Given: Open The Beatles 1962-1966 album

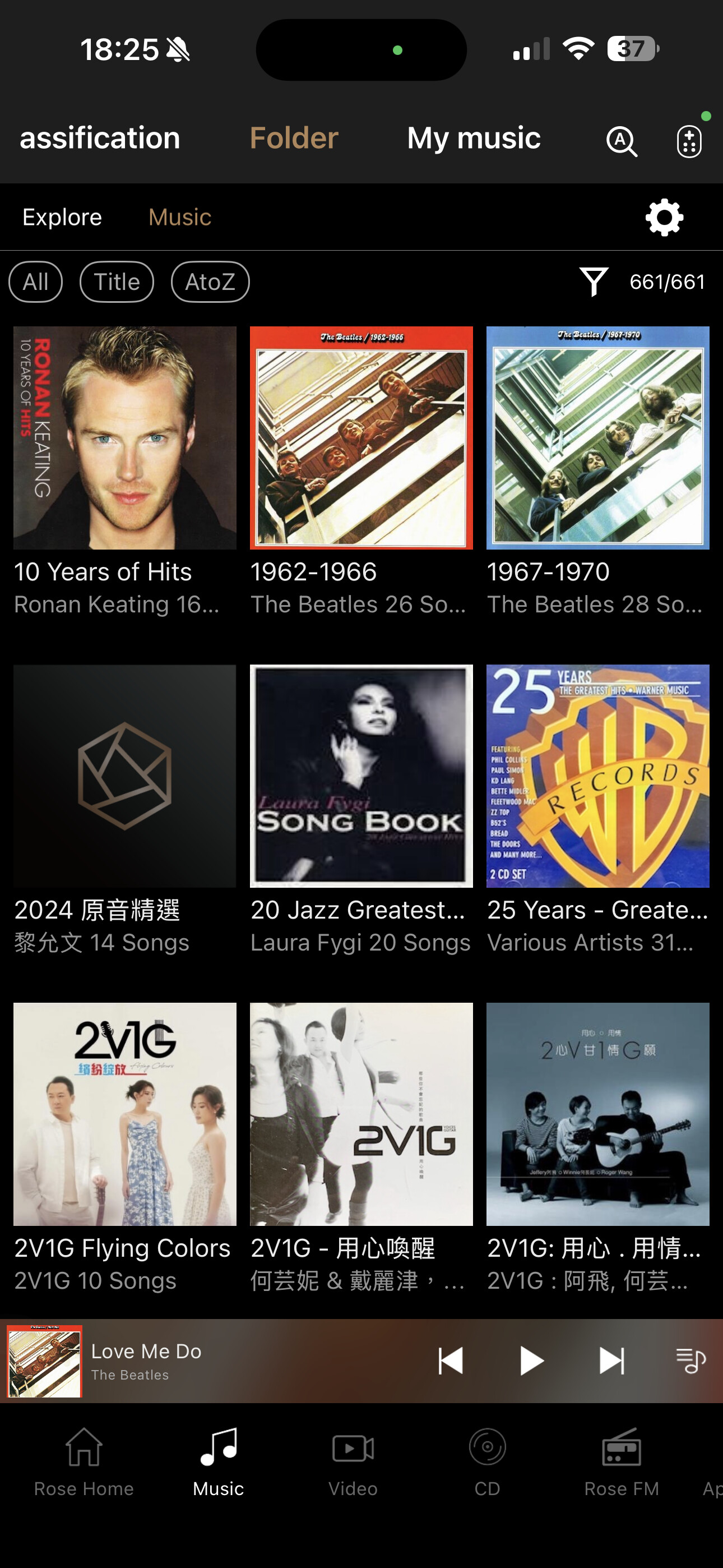Looking at the screenshot, I should coord(361,438).
